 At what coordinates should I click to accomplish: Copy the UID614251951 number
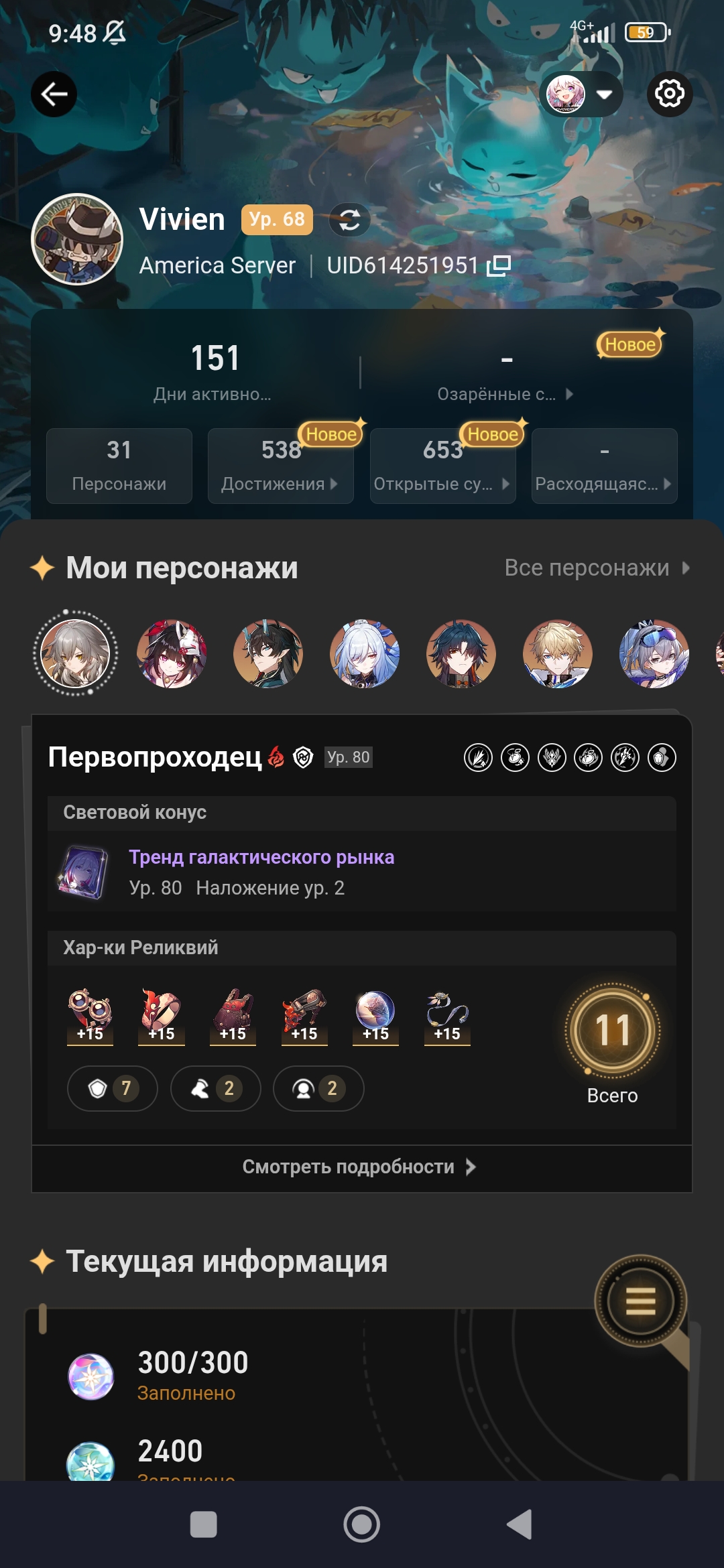pyautogui.click(x=499, y=266)
